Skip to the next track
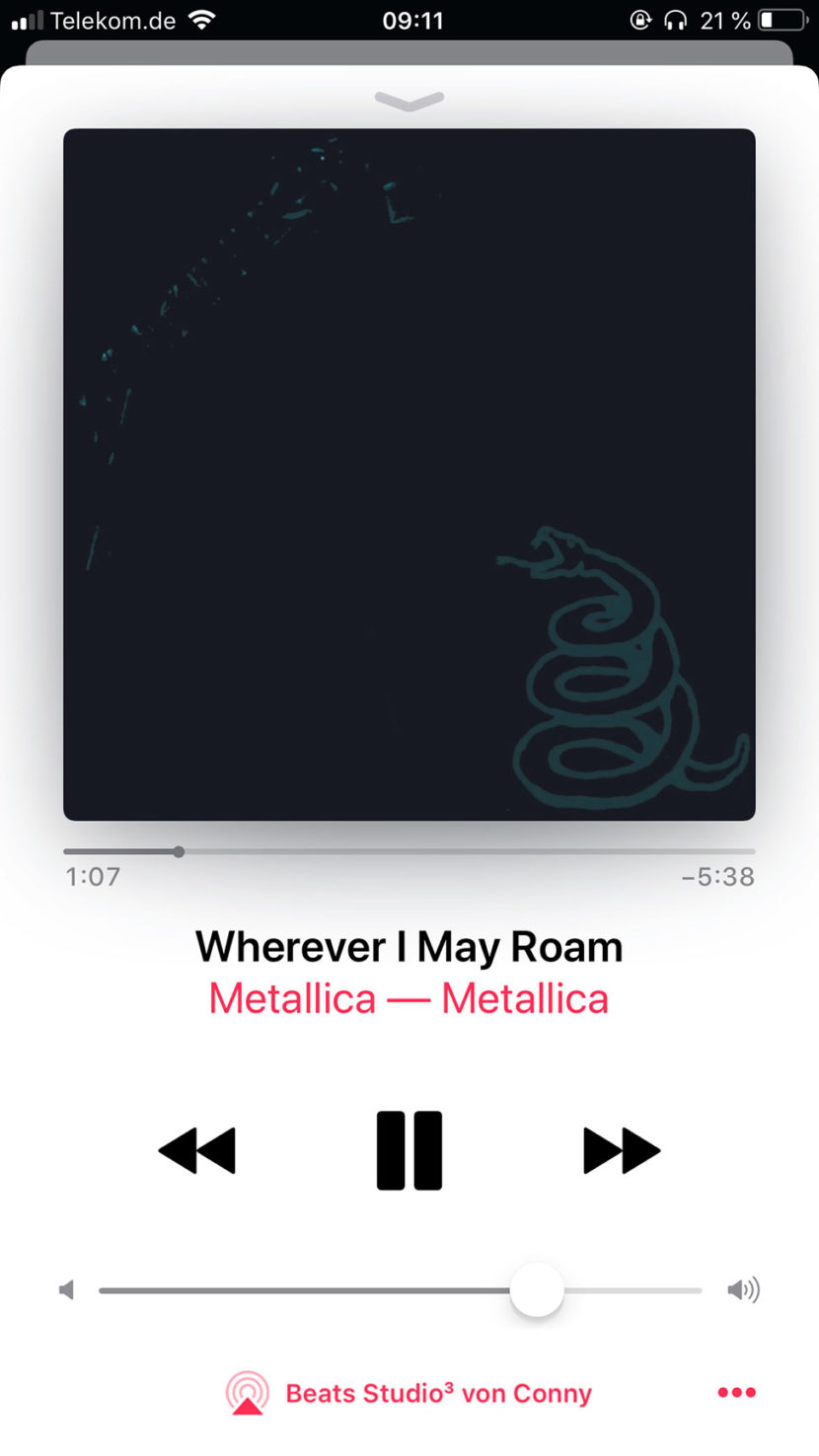The height and width of the screenshot is (1456, 819). coord(622,1150)
